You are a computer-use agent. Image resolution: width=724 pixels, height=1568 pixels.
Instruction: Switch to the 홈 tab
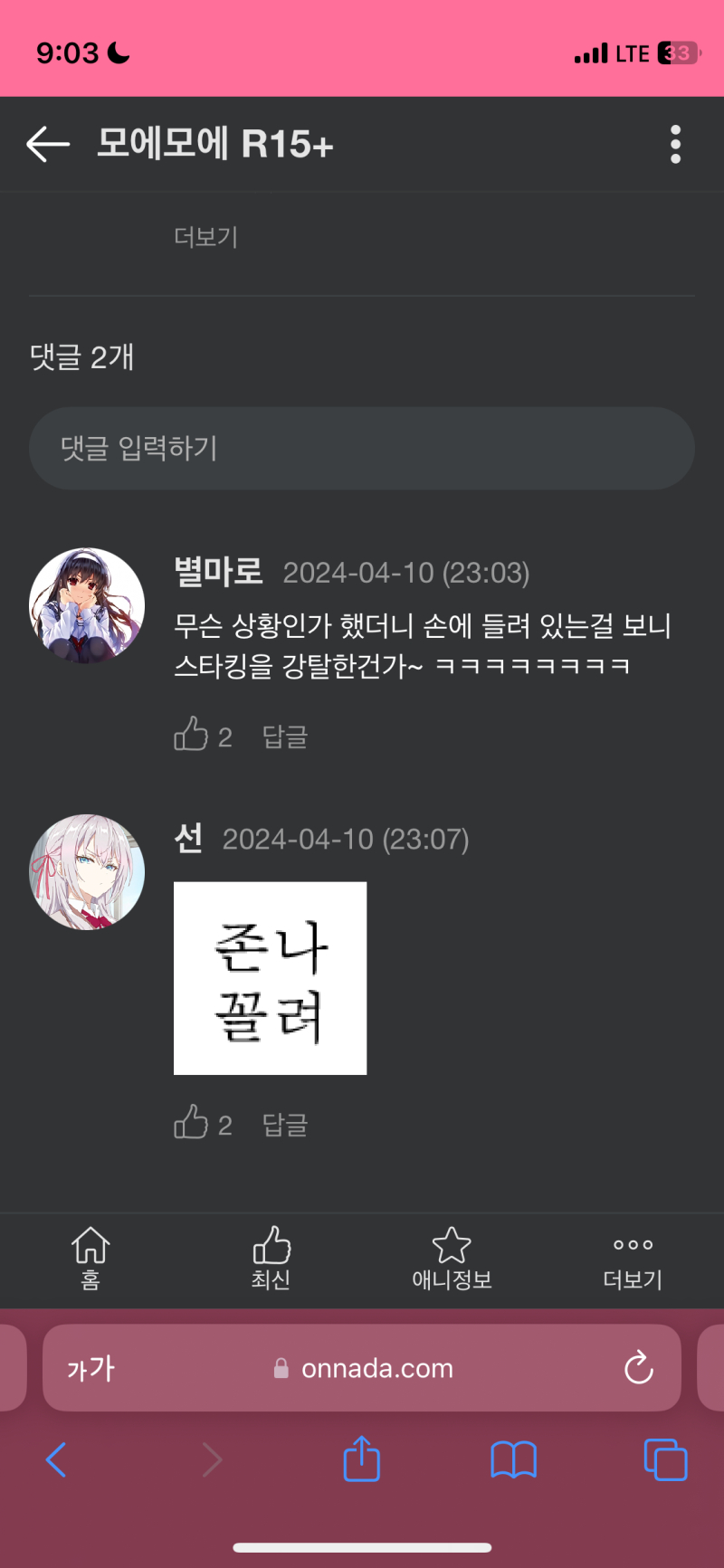coord(90,1258)
